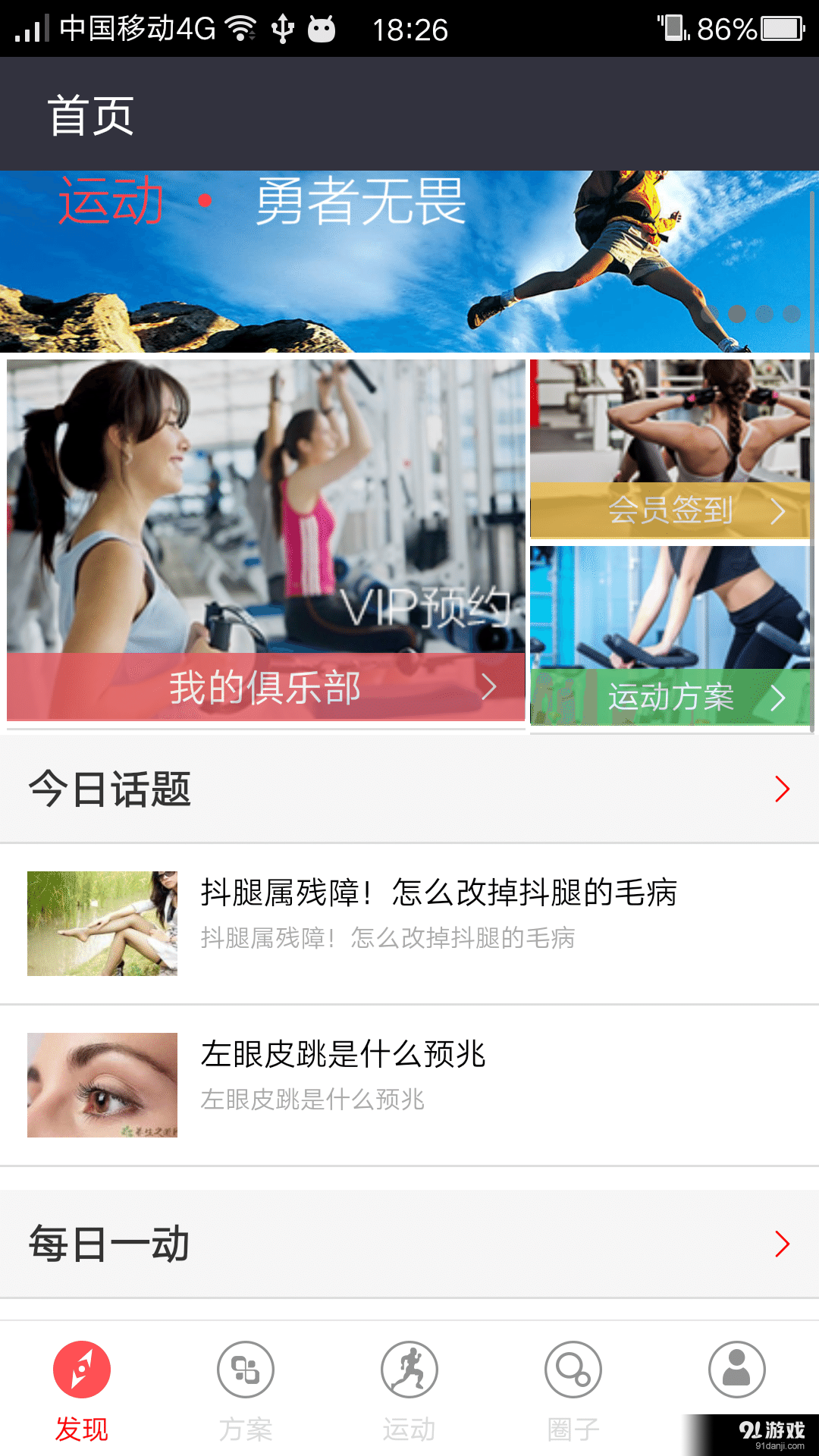Tap the battery indicator in status bar
Screen dimensions: 819x1456
coord(780,28)
